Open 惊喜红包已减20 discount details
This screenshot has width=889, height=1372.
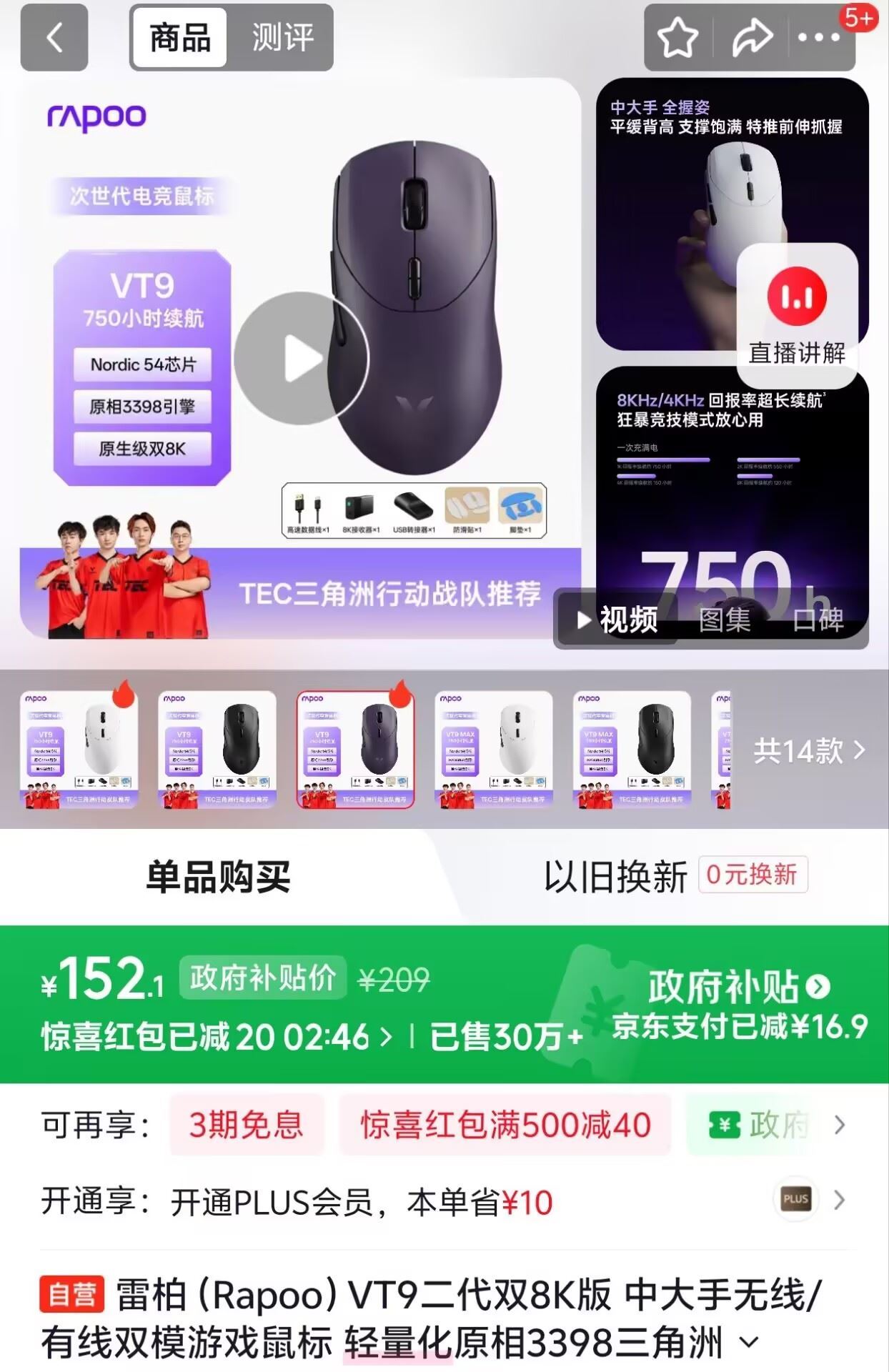point(217,1036)
